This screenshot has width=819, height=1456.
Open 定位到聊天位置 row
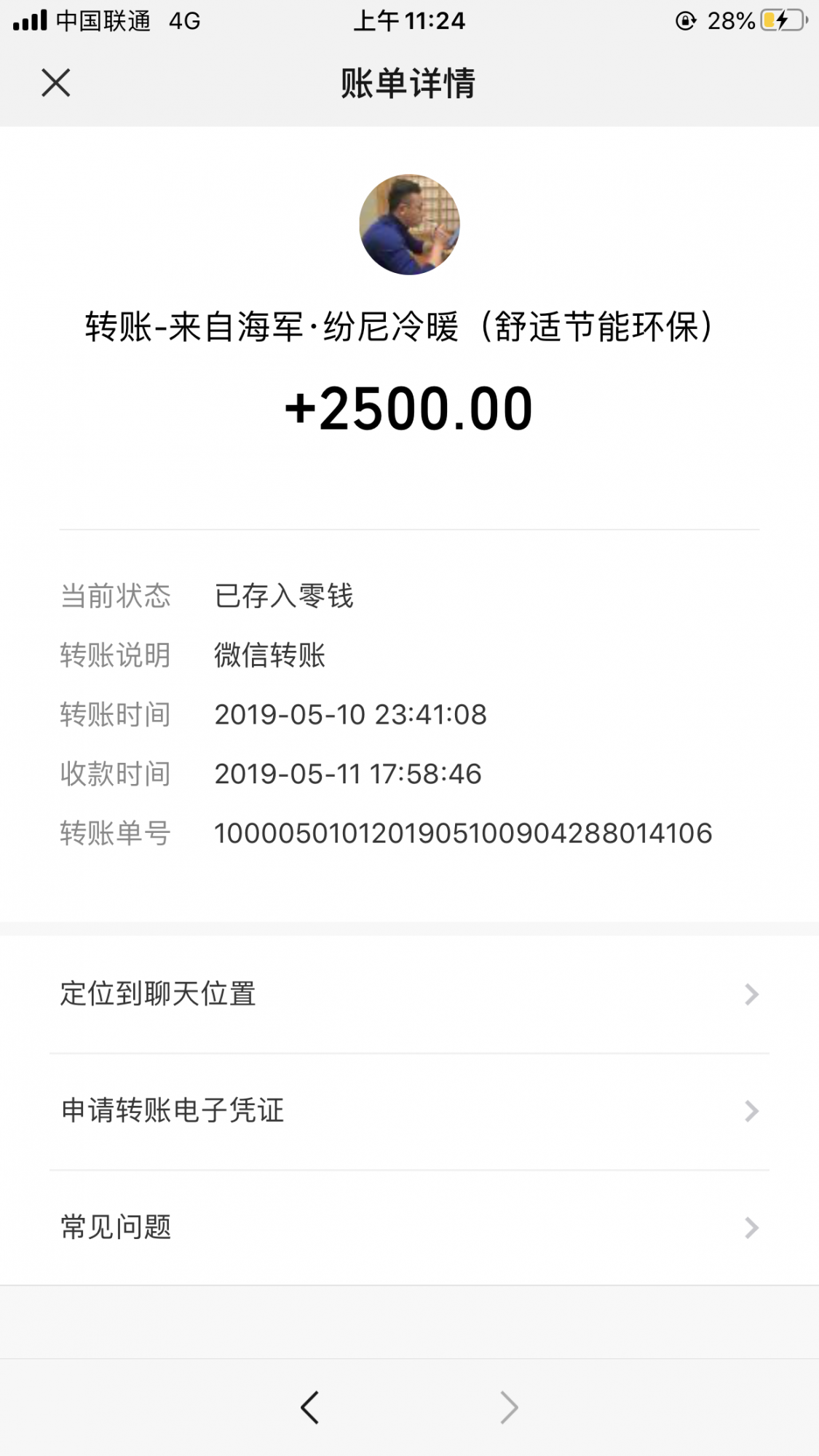coord(409,994)
